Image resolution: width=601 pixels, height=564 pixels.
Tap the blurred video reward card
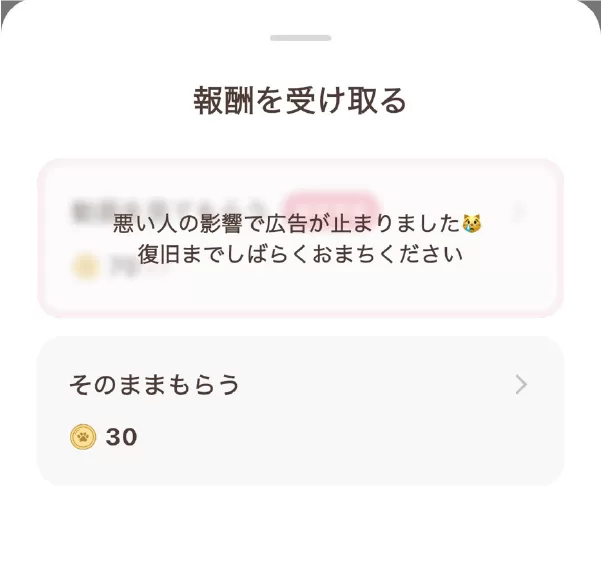click(x=300, y=238)
